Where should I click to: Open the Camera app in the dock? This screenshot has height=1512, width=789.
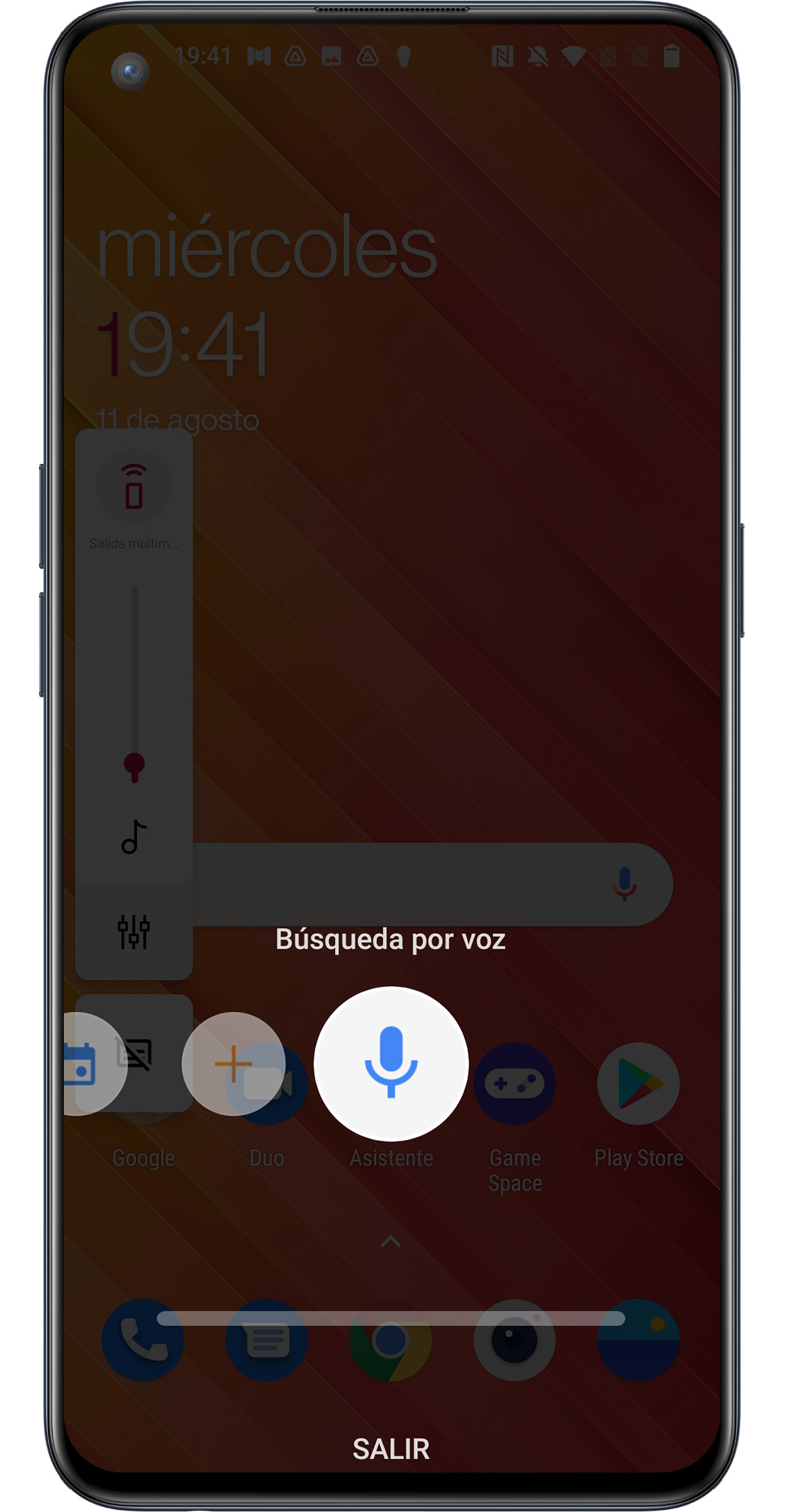point(514,1339)
